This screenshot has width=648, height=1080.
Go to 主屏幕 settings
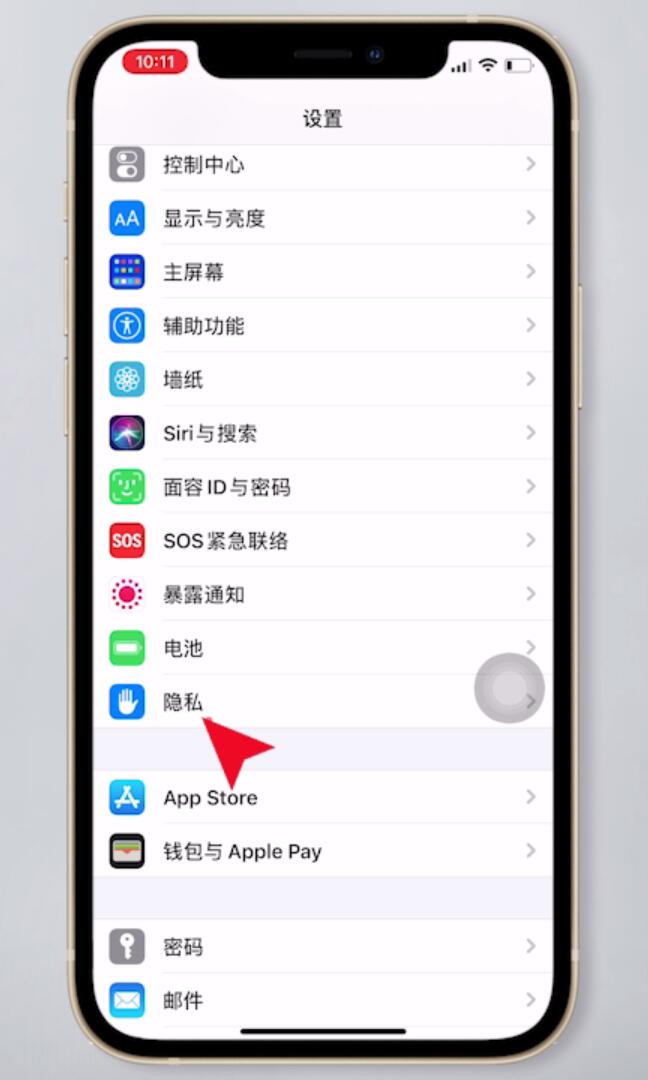click(x=194, y=272)
